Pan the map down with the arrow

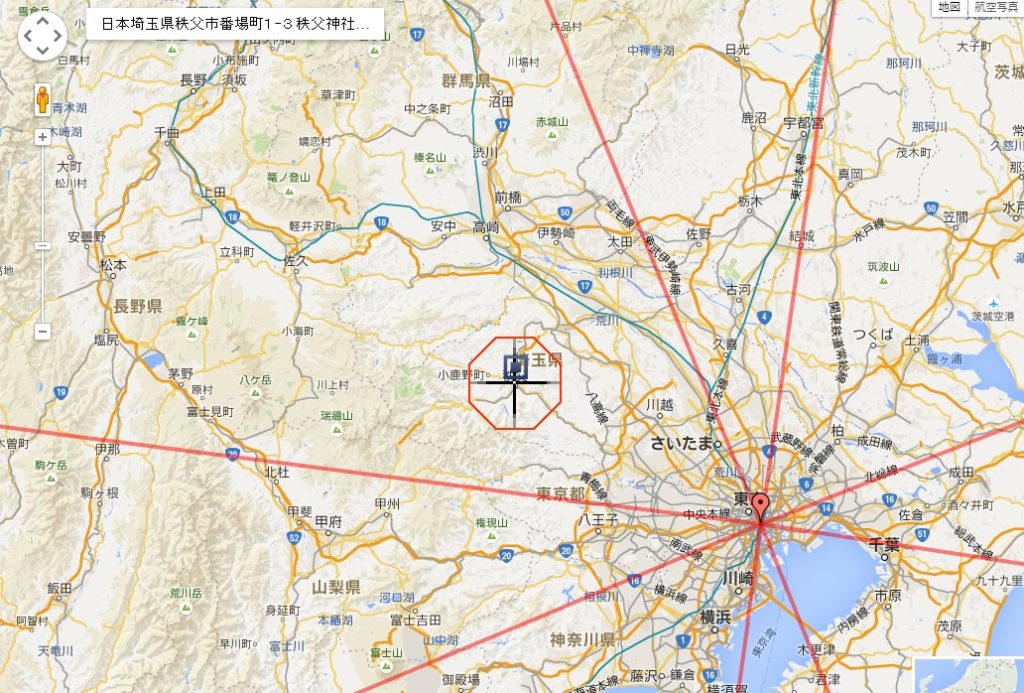(x=42, y=52)
